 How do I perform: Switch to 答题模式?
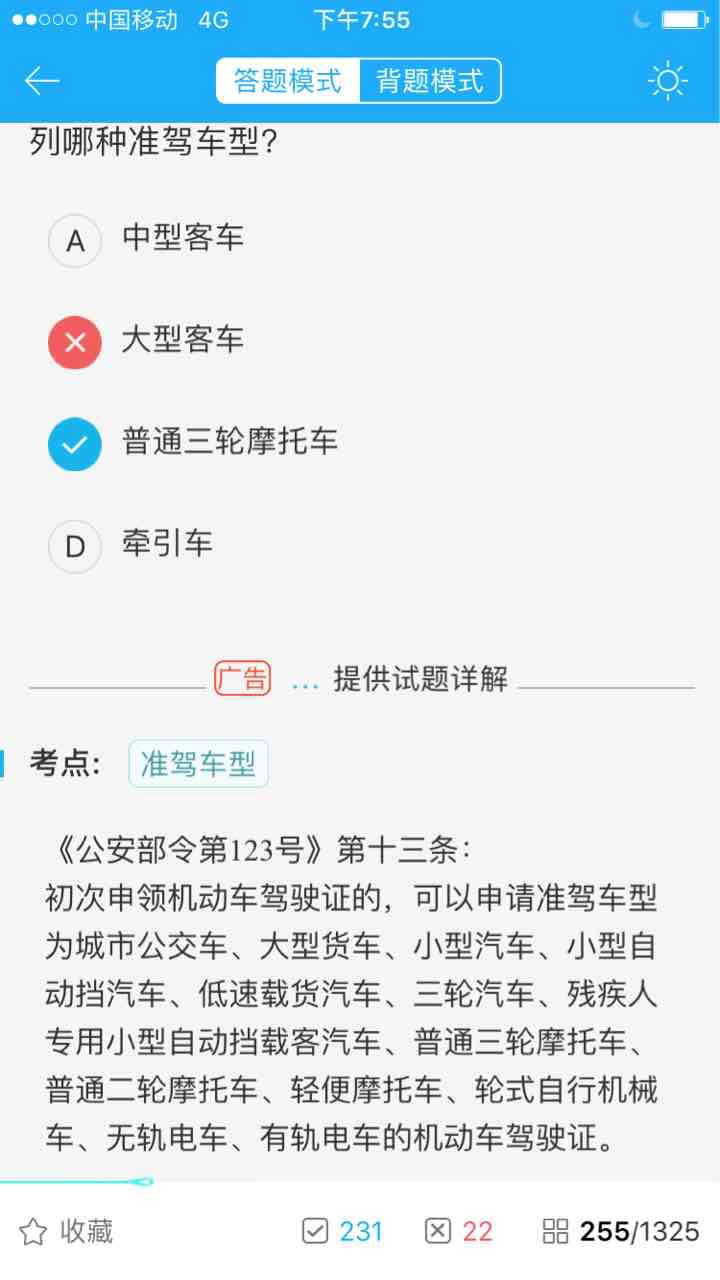tap(288, 81)
